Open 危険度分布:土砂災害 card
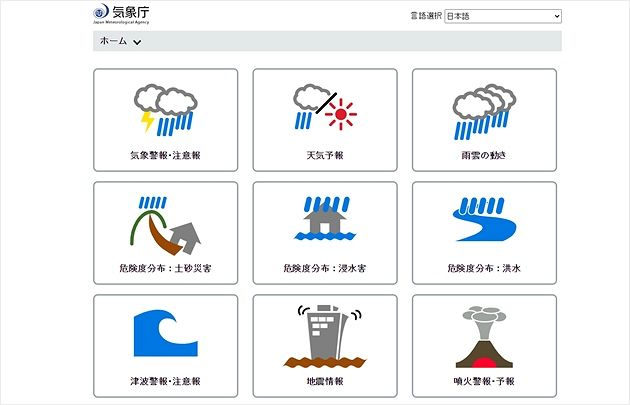Screen dimensions: 630x405 [x=165, y=233]
